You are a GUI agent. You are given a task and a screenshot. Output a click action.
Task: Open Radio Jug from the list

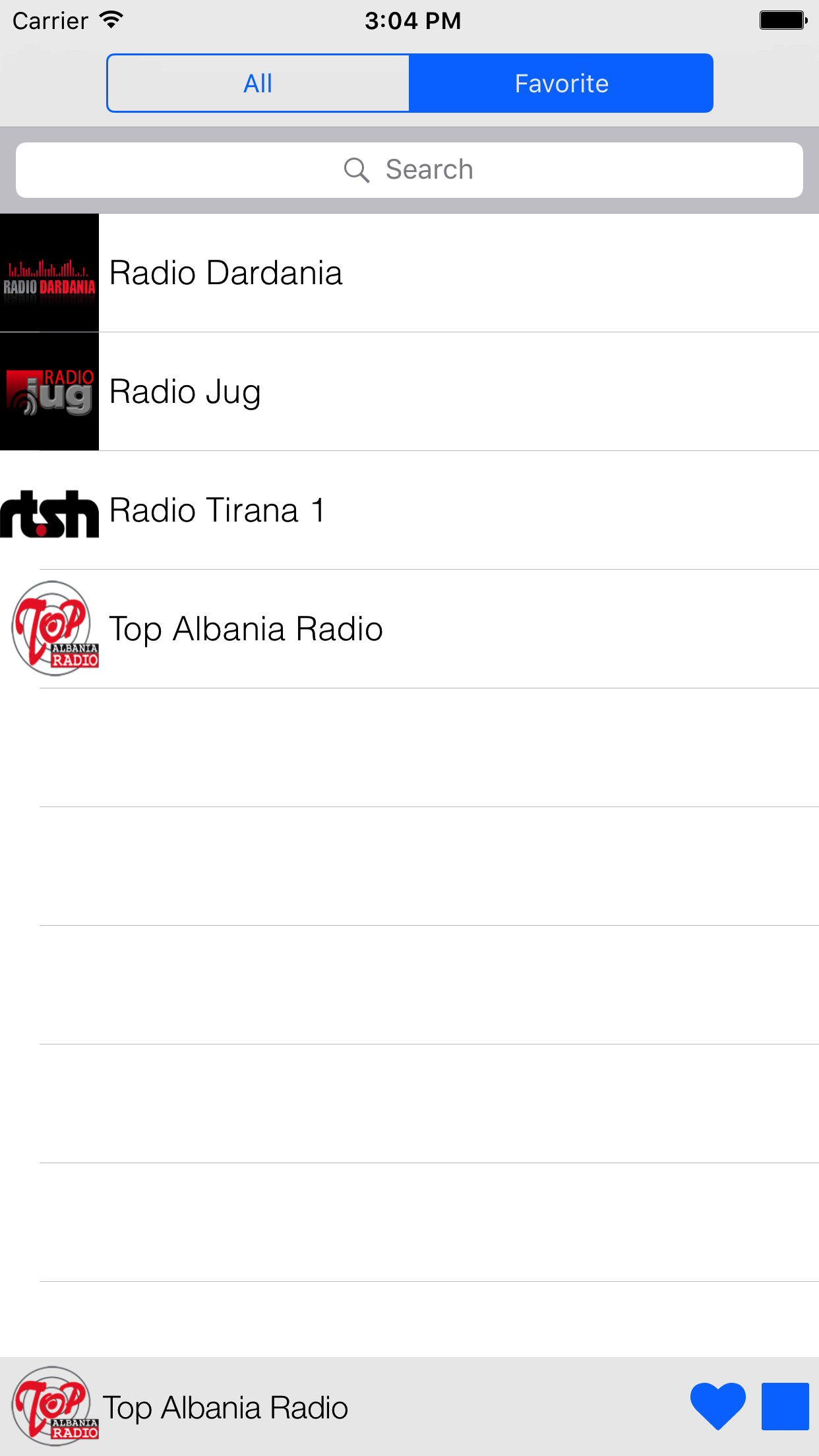pyautogui.click(x=409, y=392)
